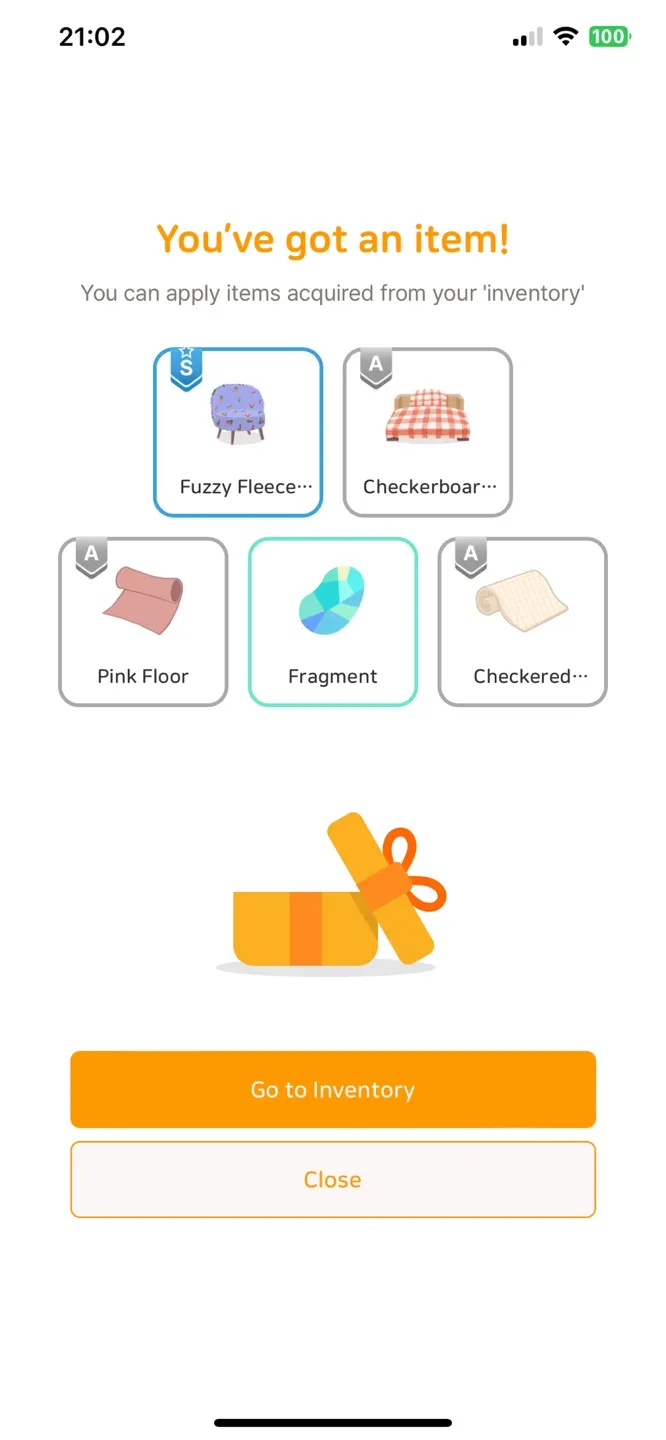Image resolution: width=666 pixels, height=1440 pixels.
Task: Tap the Pink Floor item card
Action: [143, 622]
